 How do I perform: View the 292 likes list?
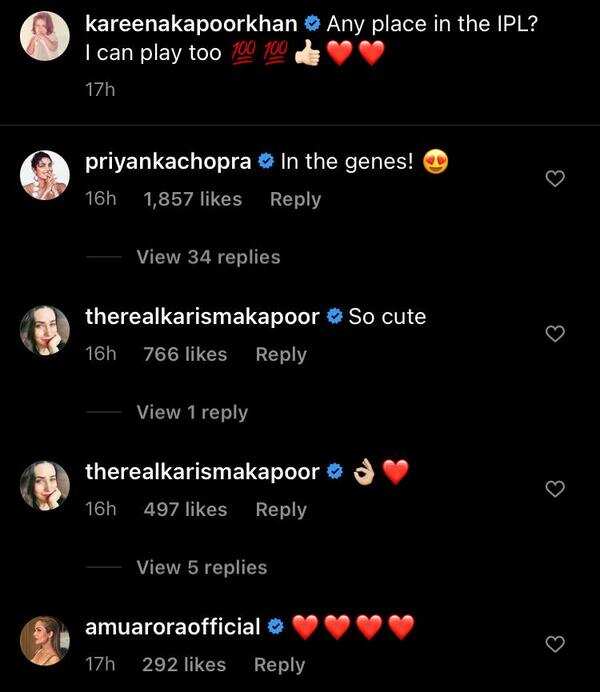(x=184, y=664)
